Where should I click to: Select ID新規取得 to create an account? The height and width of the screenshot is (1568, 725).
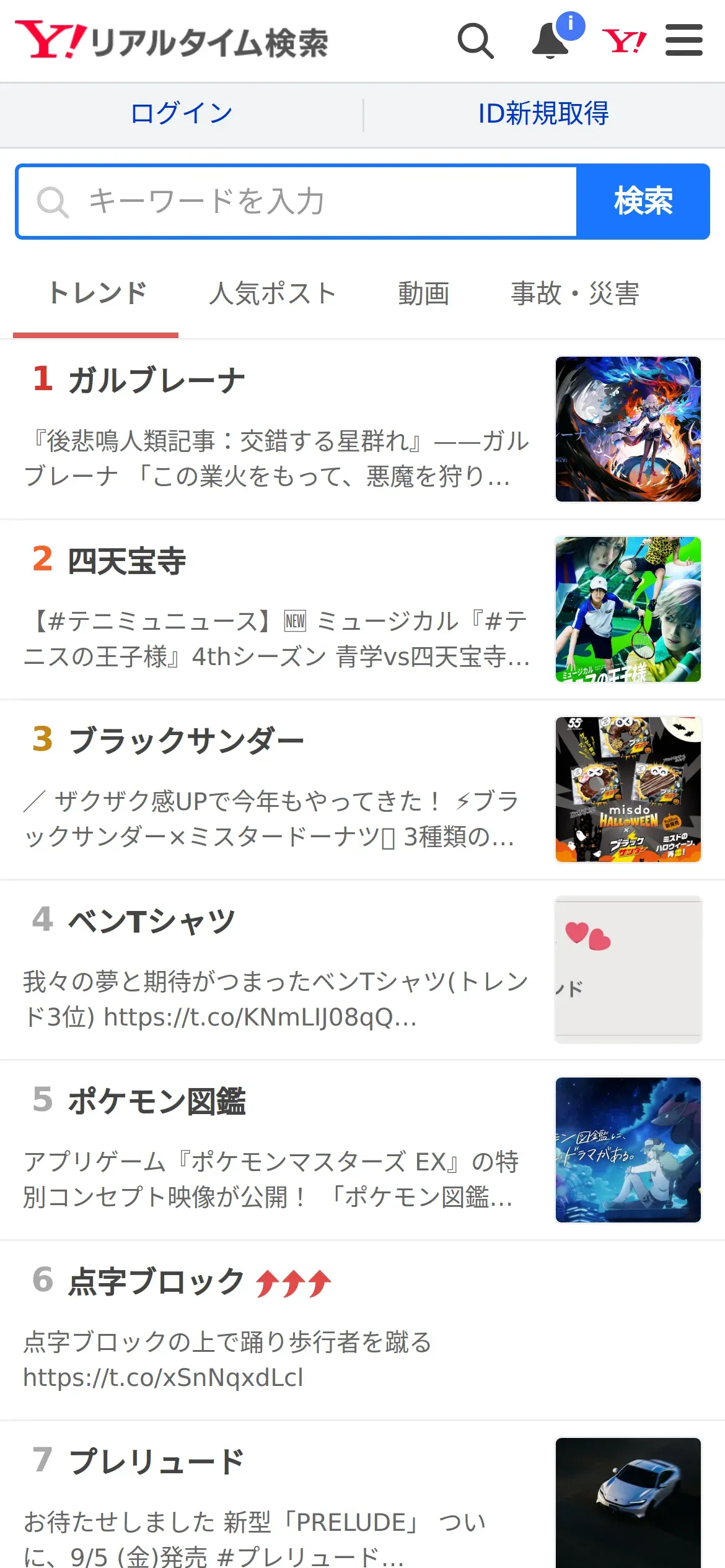pyautogui.click(x=543, y=114)
